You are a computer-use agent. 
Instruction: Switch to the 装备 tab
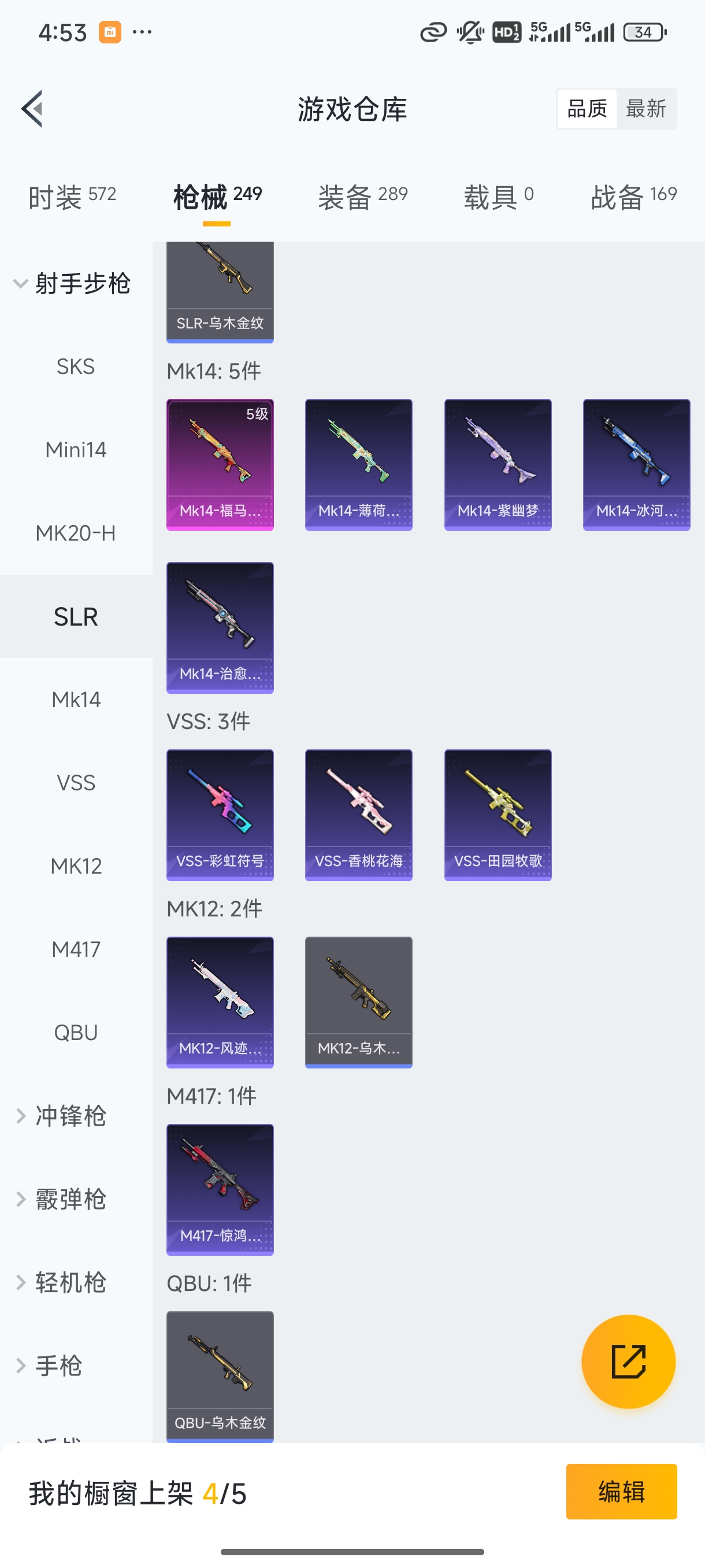(x=362, y=197)
